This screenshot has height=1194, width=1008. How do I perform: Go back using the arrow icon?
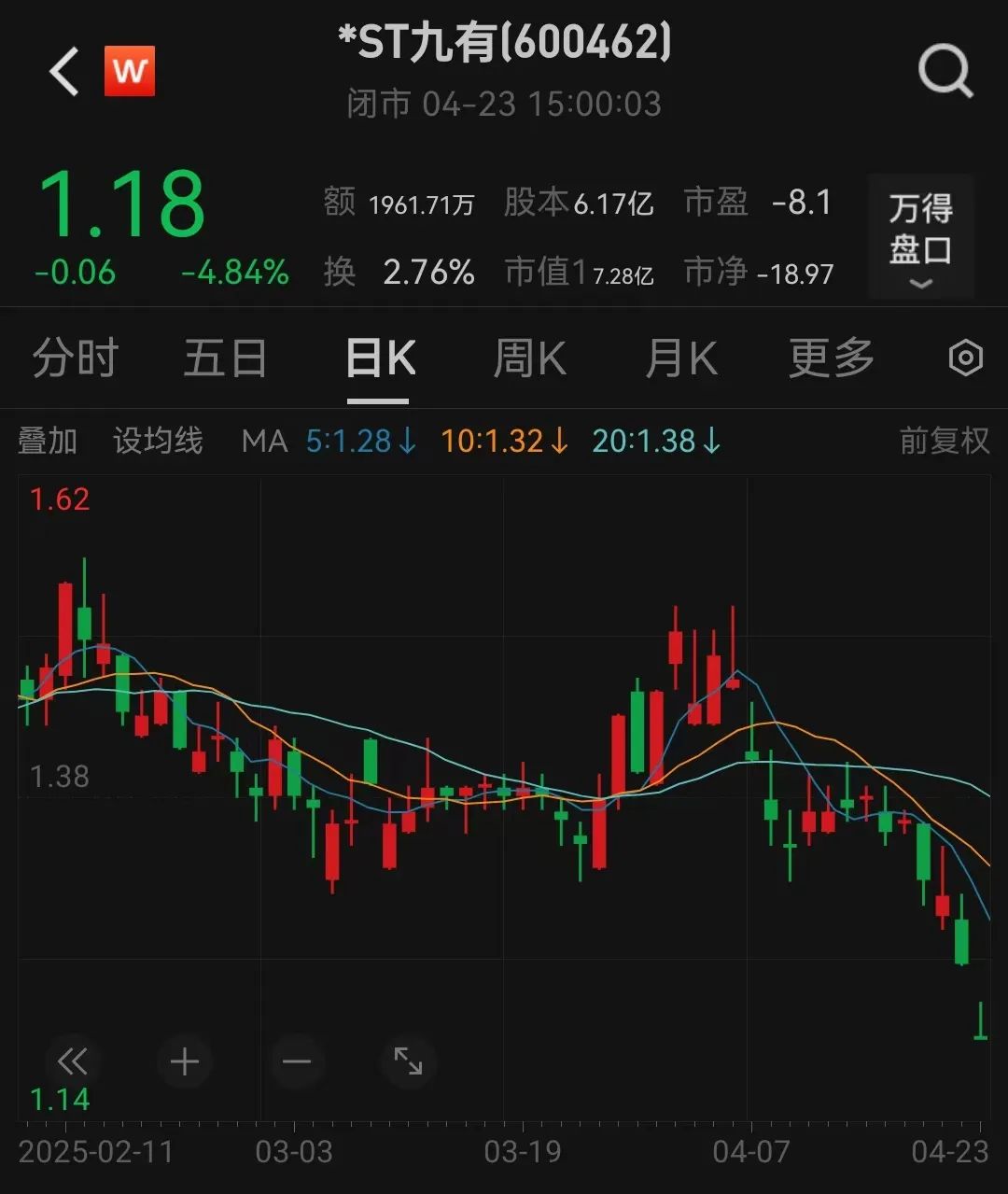pos(64,72)
